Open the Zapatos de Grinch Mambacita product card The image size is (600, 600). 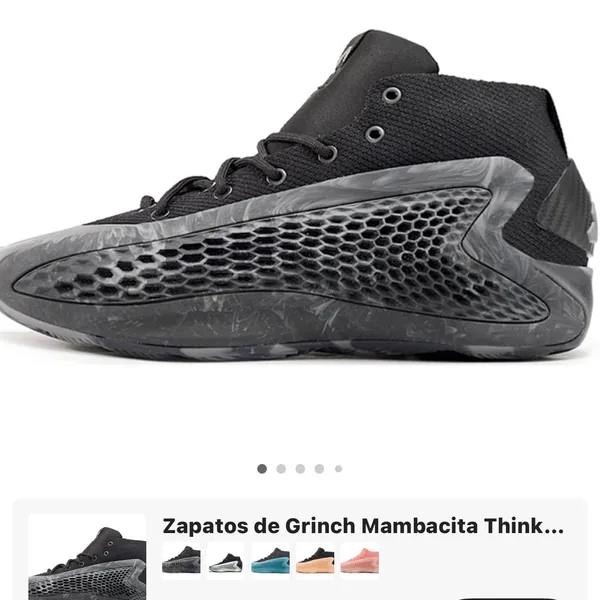click(363, 527)
